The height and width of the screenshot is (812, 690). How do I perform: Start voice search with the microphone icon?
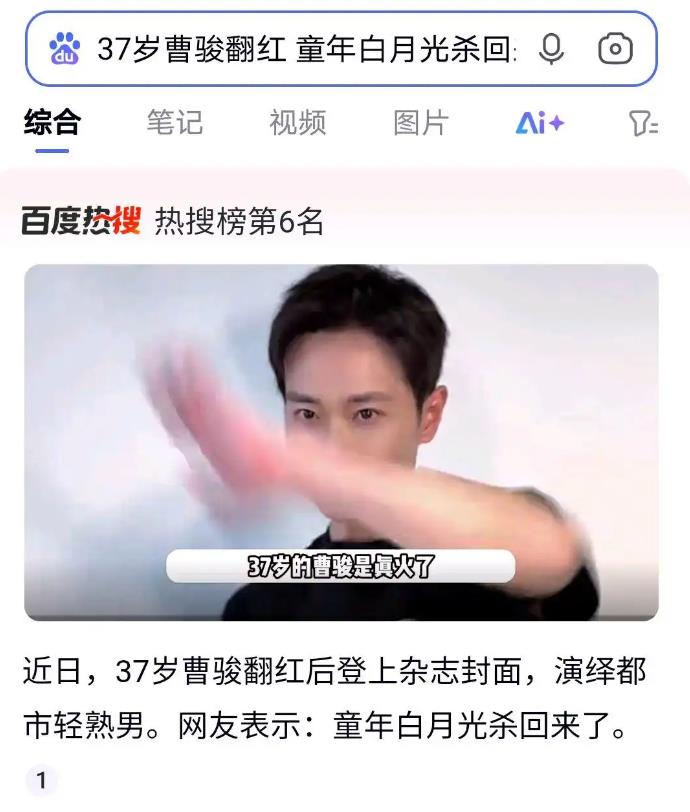(x=551, y=48)
